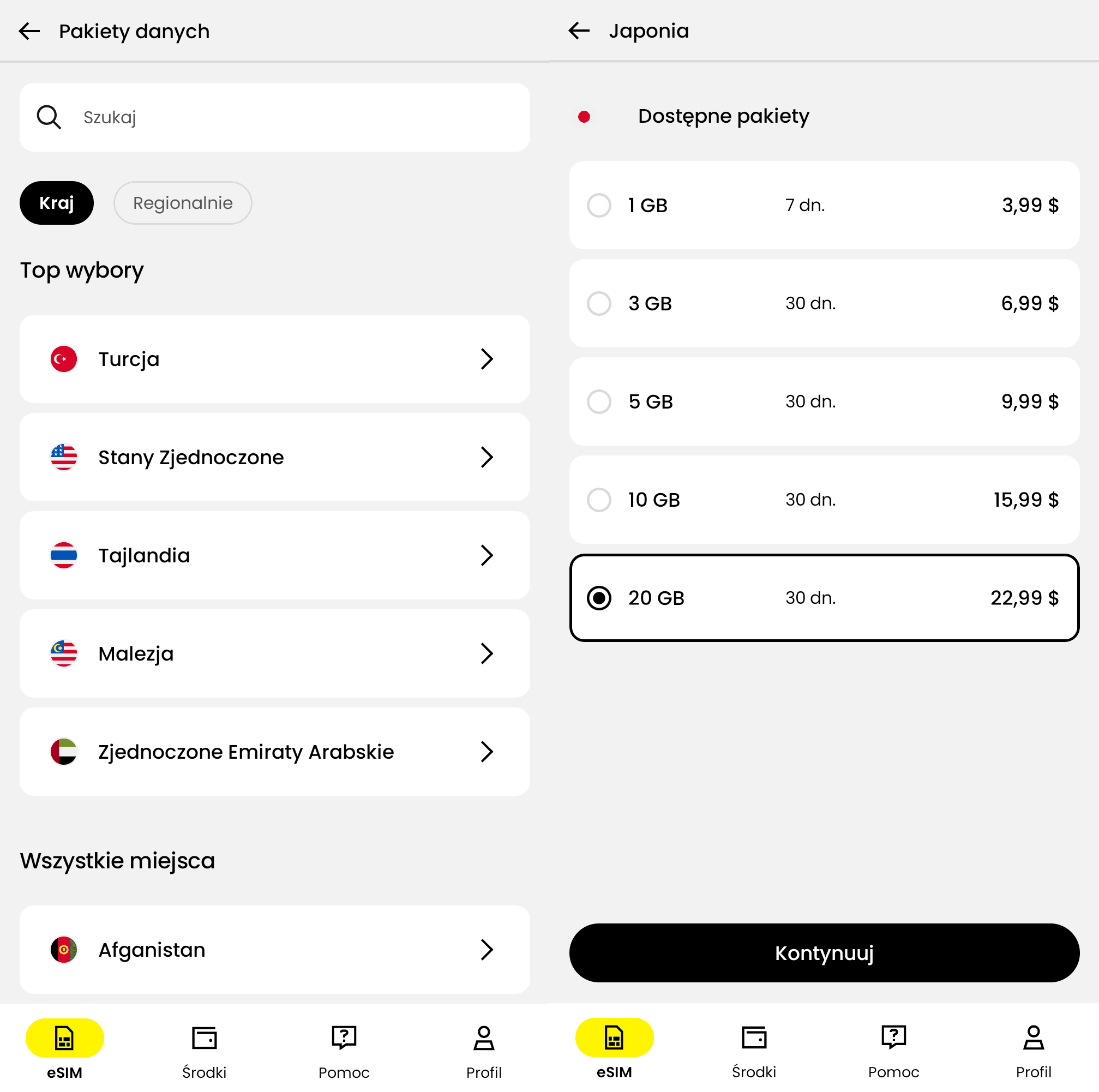Viewport: 1099px width, 1092px height.
Task: Tap the Szukaj search field
Action: coord(275,117)
